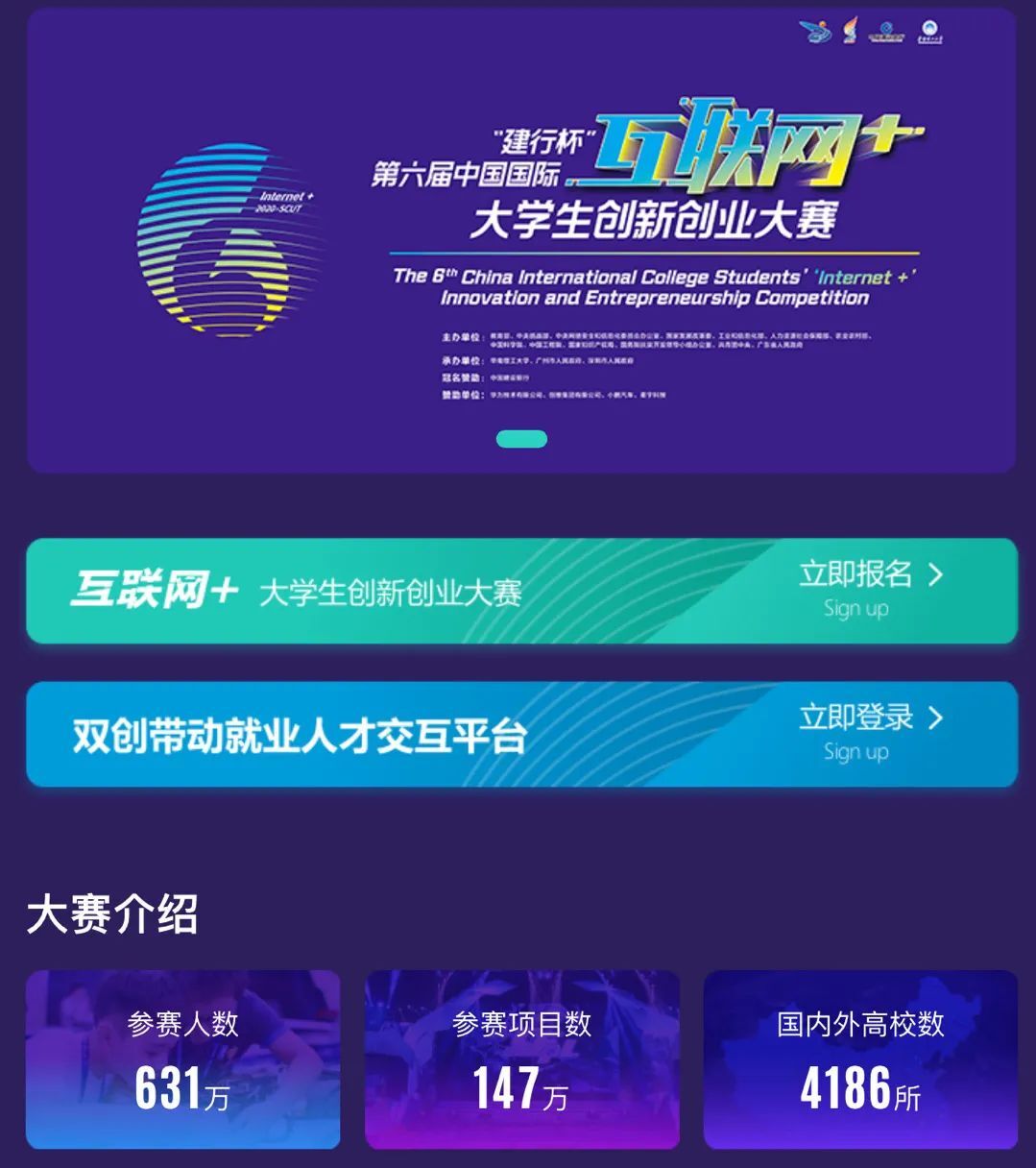This screenshot has width=1036, height=1168.
Task: Open the 建行杯 competition banner
Action: [520, 240]
